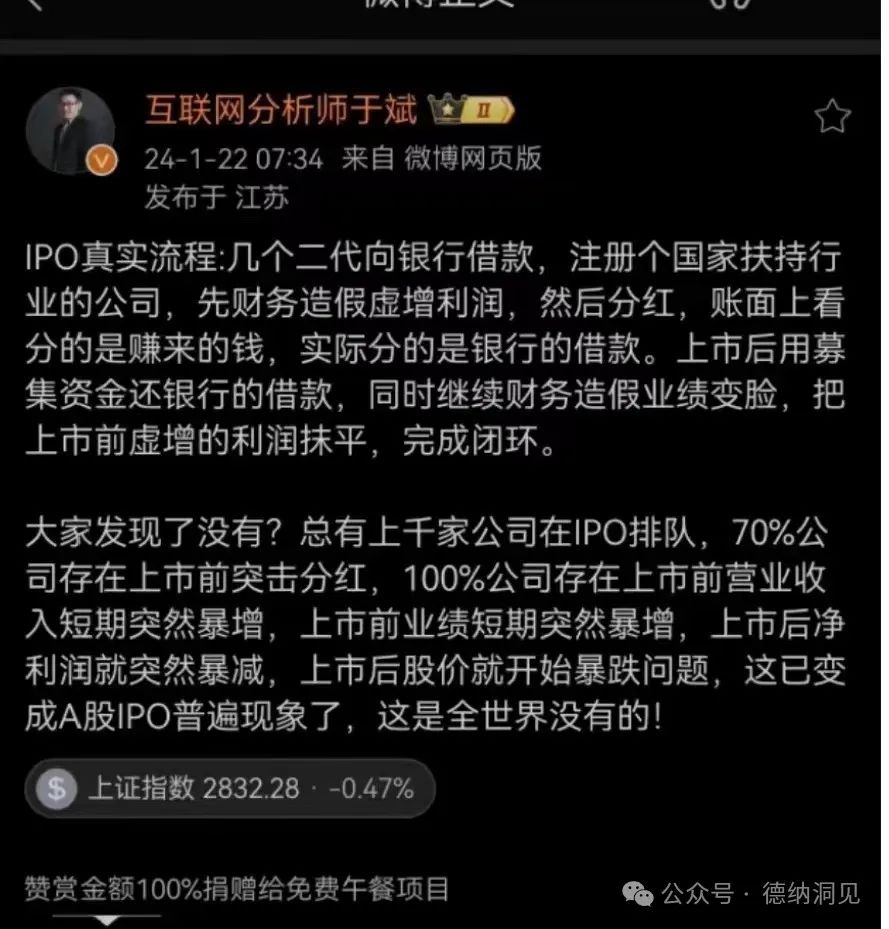The height and width of the screenshot is (929, 889).
Task: Open the 上证指数 2832.28 stock chip
Action: point(229,788)
